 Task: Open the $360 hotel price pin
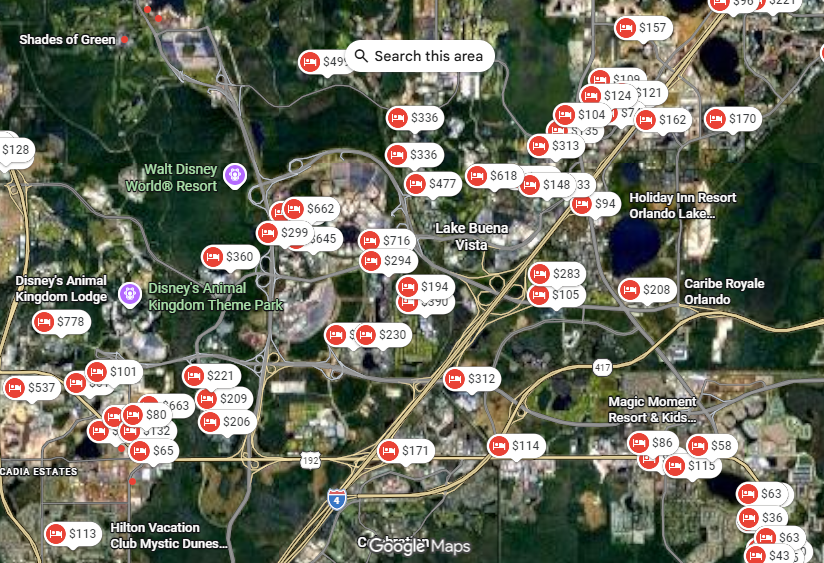[230, 257]
